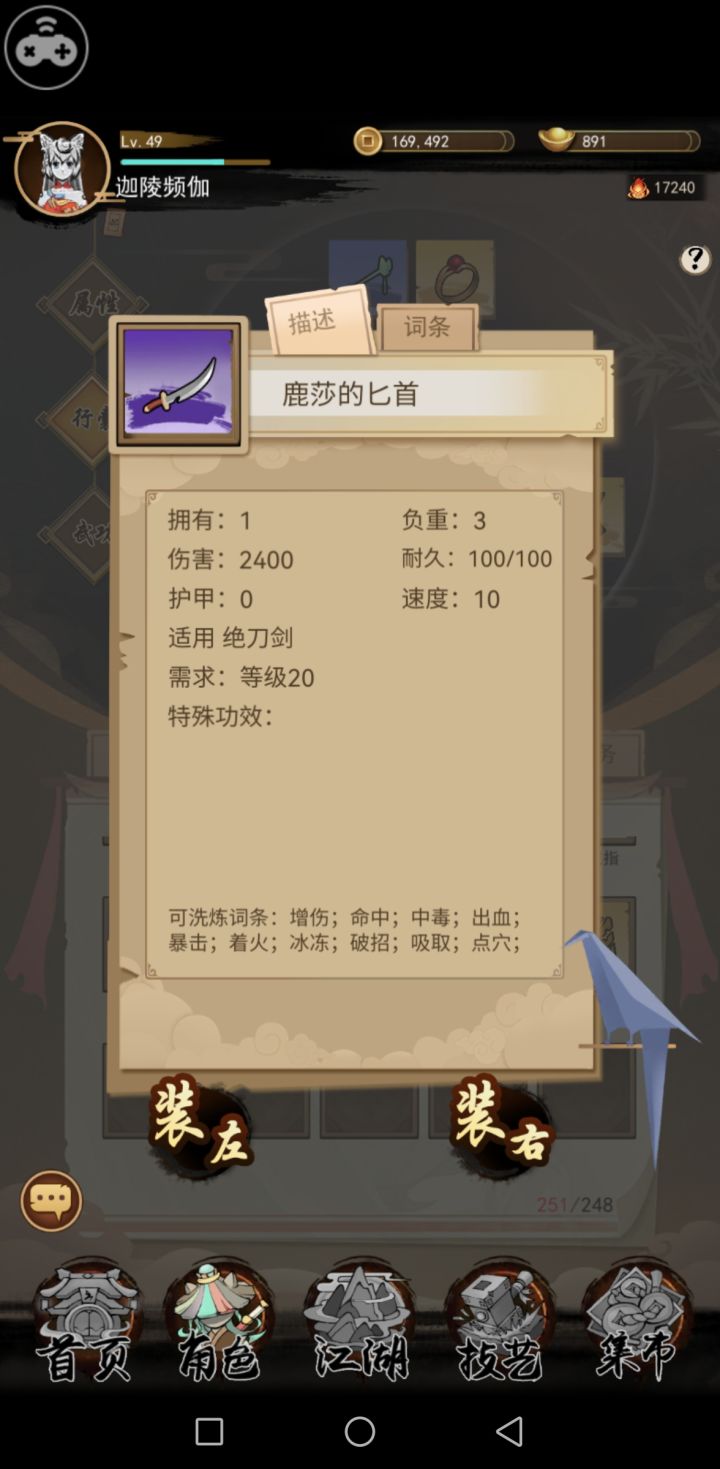This screenshot has width=720, height=1469.
Task: Open the 江湖 section from bottom navigation
Action: coord(360,1320)
